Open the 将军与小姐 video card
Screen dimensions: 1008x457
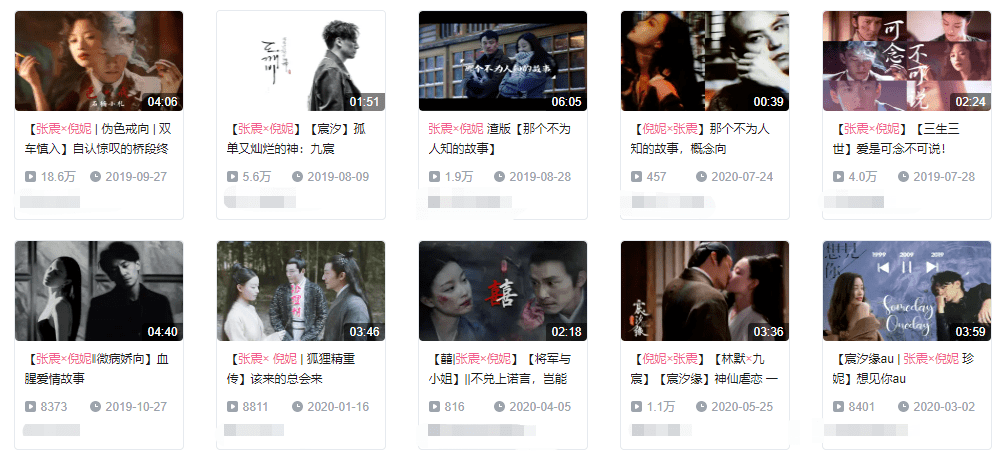click(503, 291)
